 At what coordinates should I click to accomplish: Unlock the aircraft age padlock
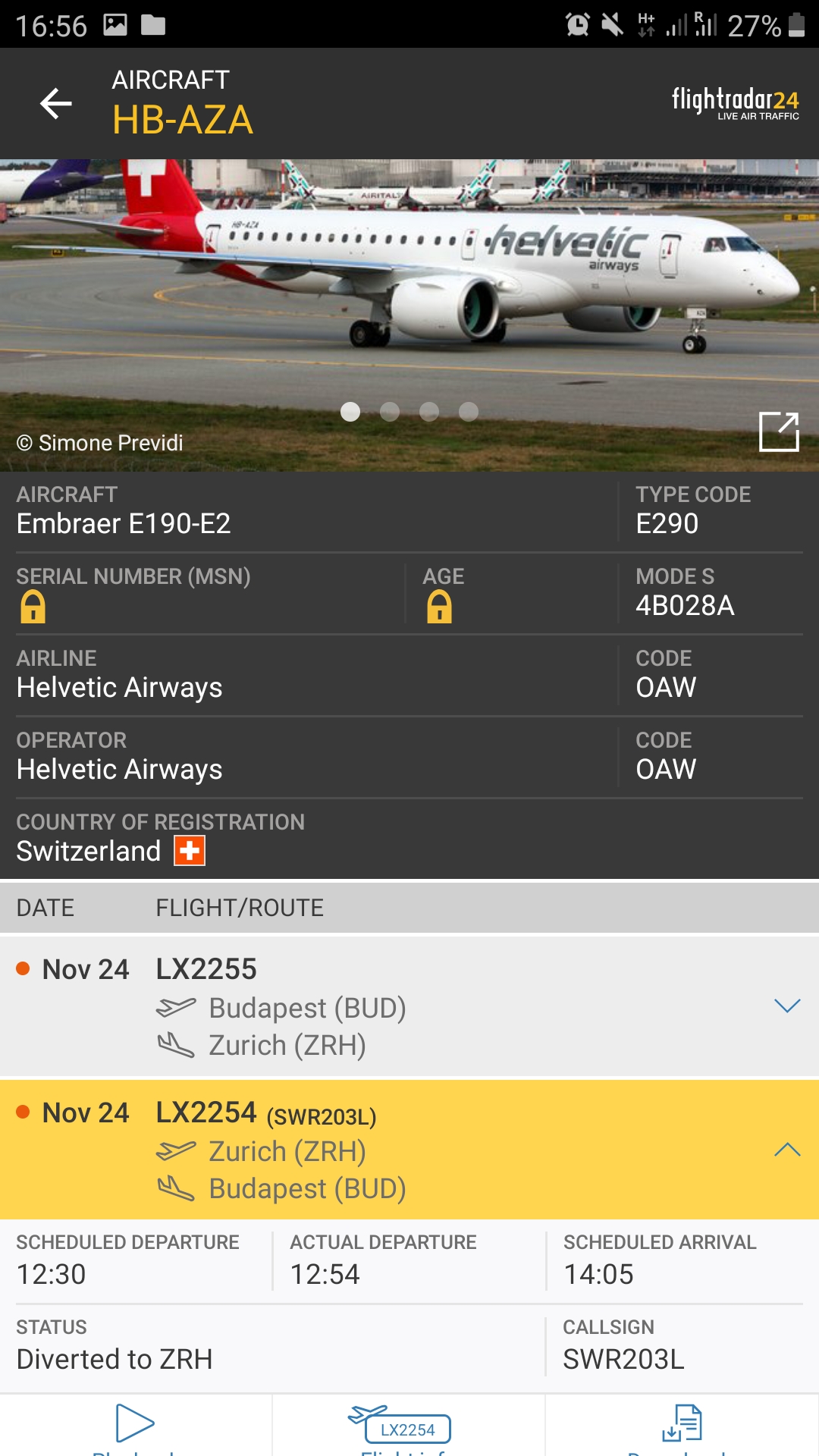(x=439, y=607)
